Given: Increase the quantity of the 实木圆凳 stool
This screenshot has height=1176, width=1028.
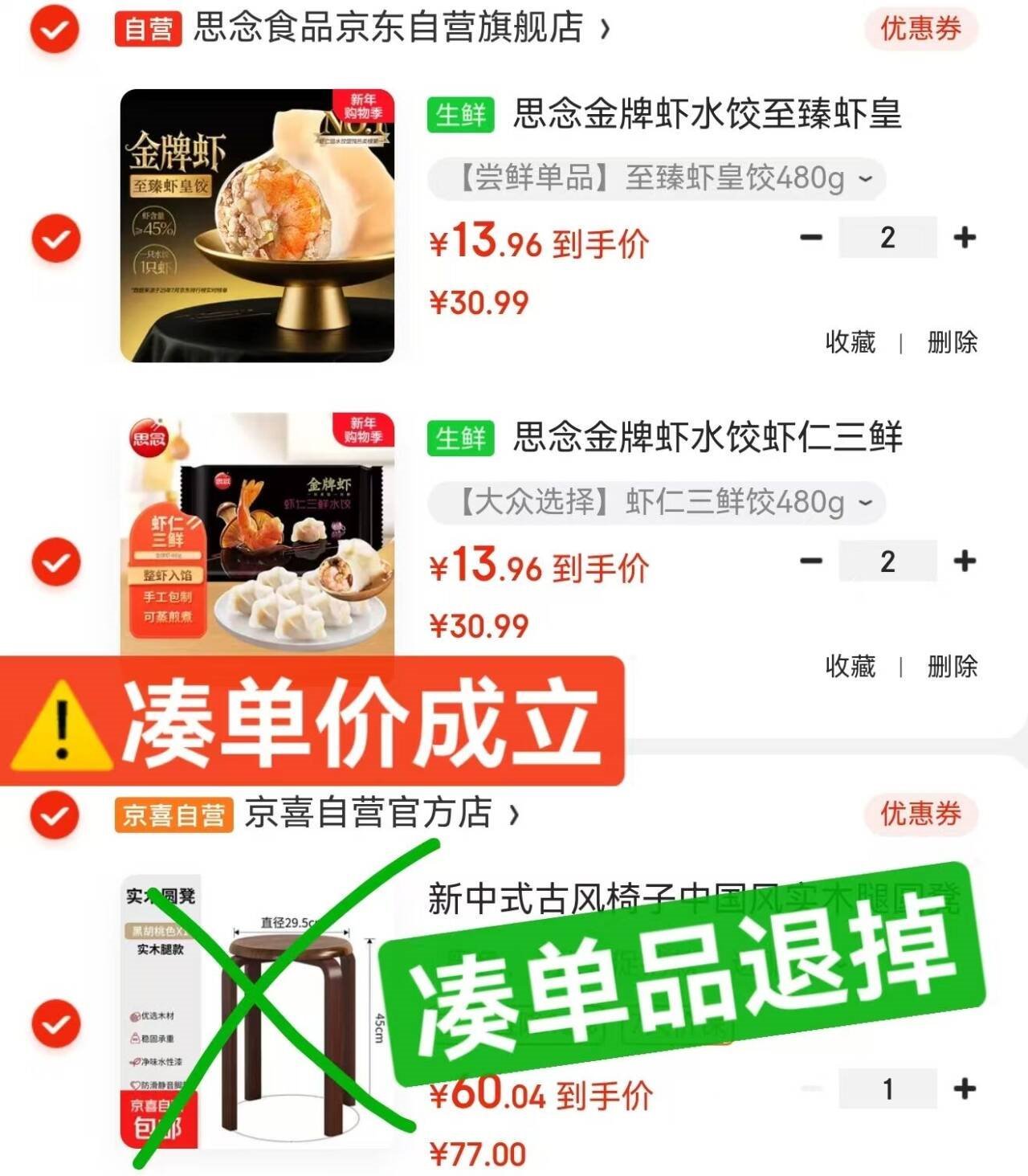Looking at the screenshot, I should click(x=965, y=1089).
